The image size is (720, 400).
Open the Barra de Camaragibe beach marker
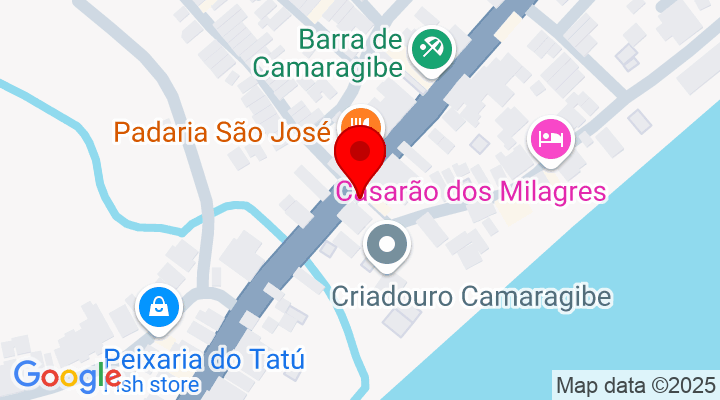(x=431, y=47)
